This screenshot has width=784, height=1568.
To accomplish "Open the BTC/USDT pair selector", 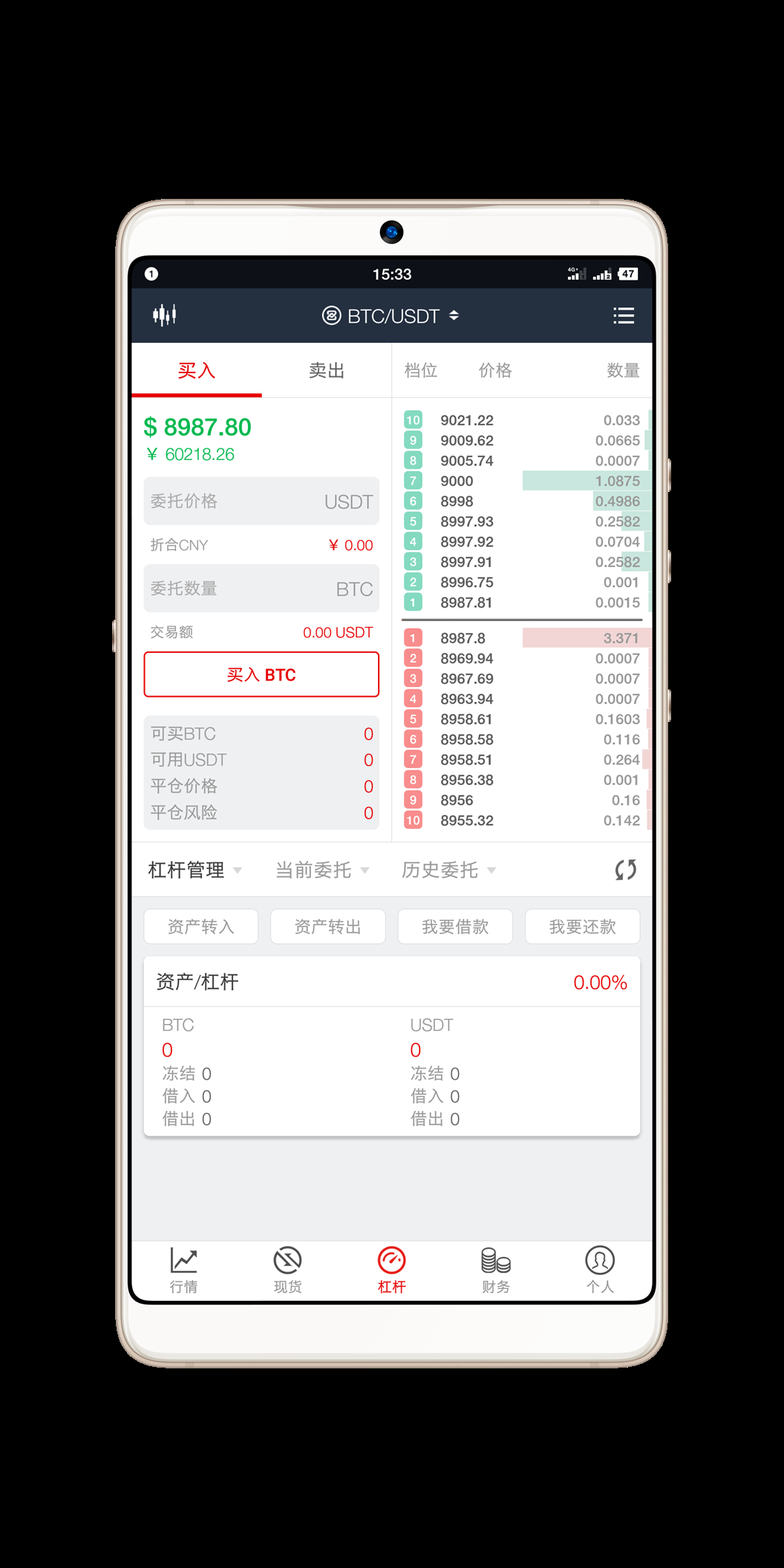I will (391, 316).
